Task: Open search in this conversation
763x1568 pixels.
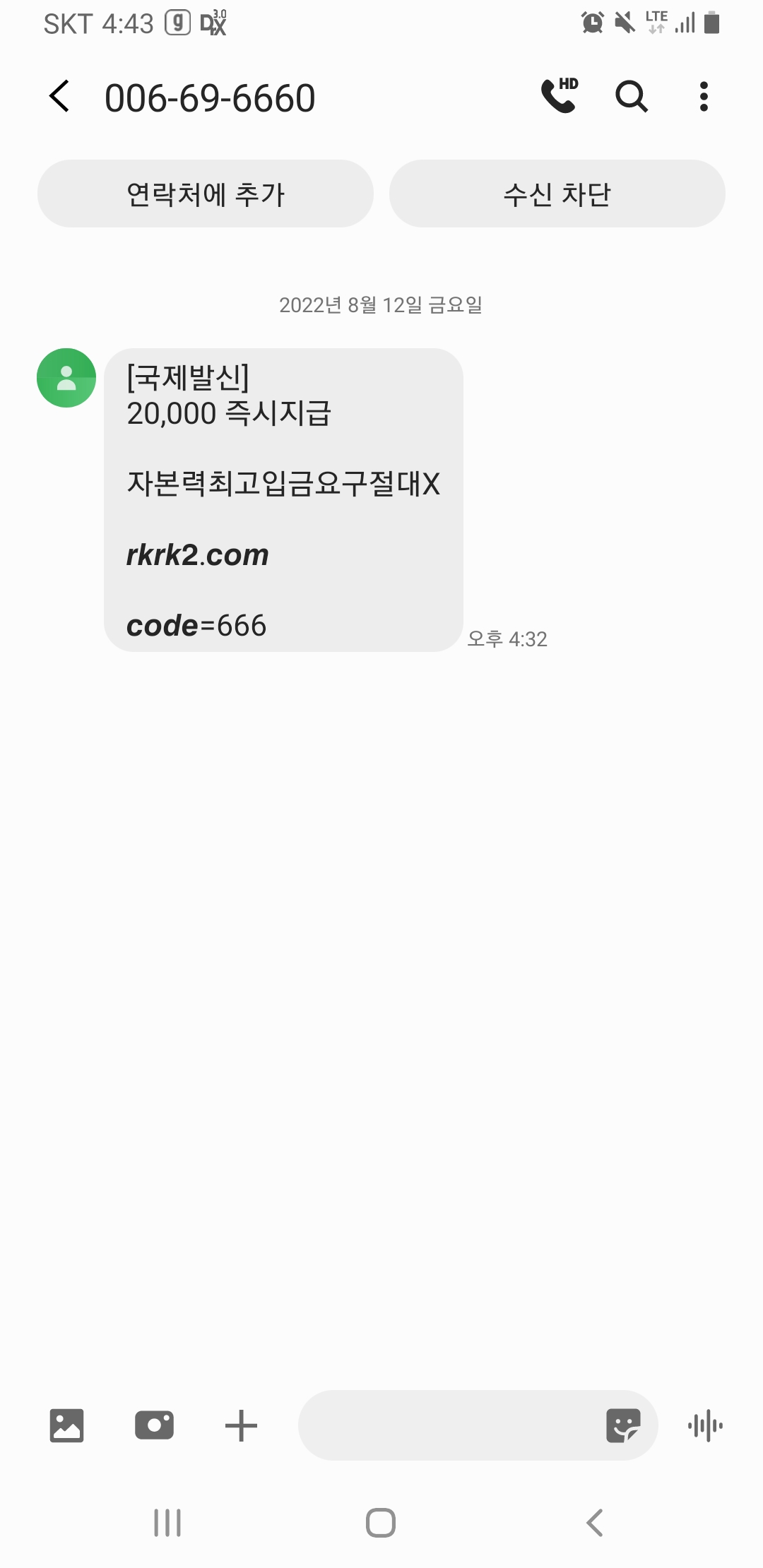Action: click(x=632, y=96)
